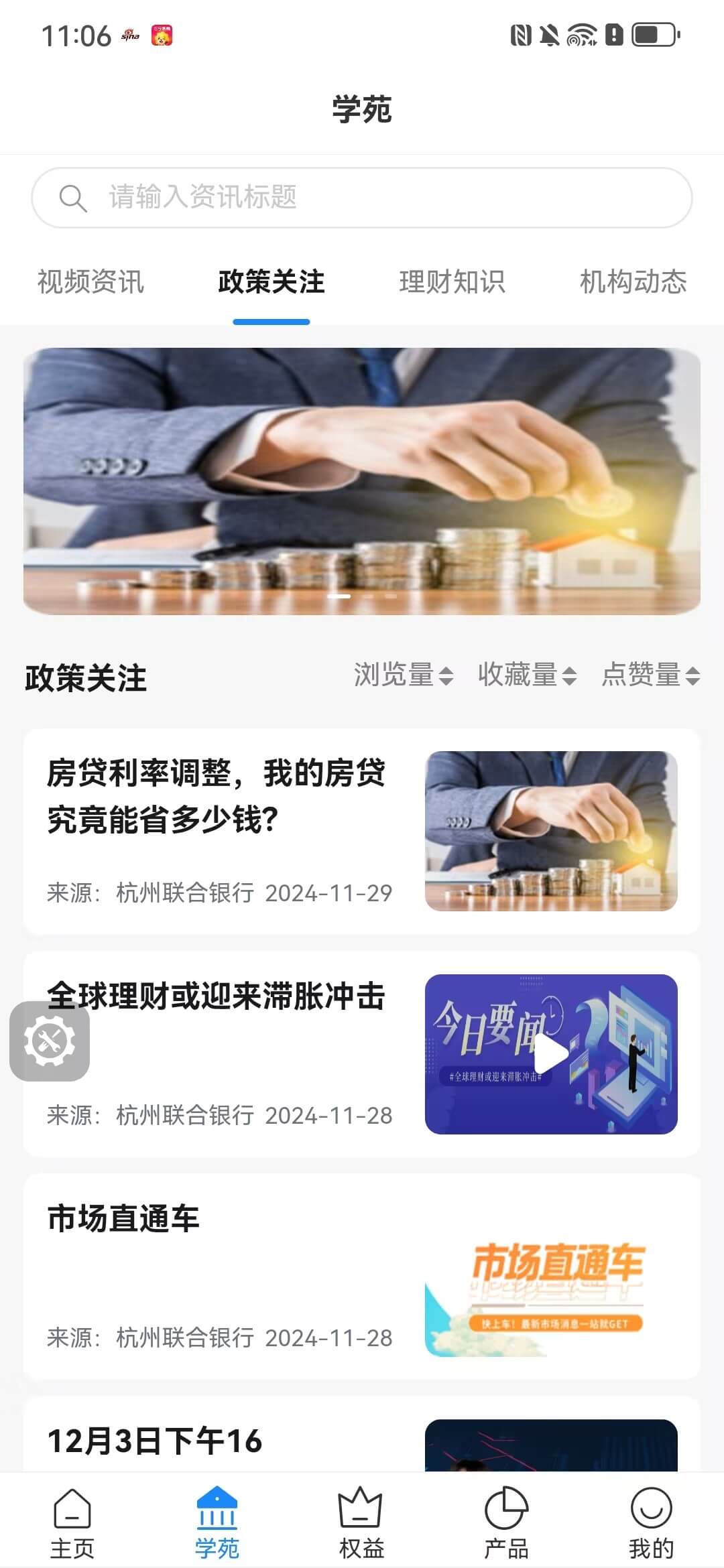The height and width of the screenshot is (1568, 724).
Task: Switch to the 理财知识 tab
Action: pyautogui.click(x=452, y=282)
